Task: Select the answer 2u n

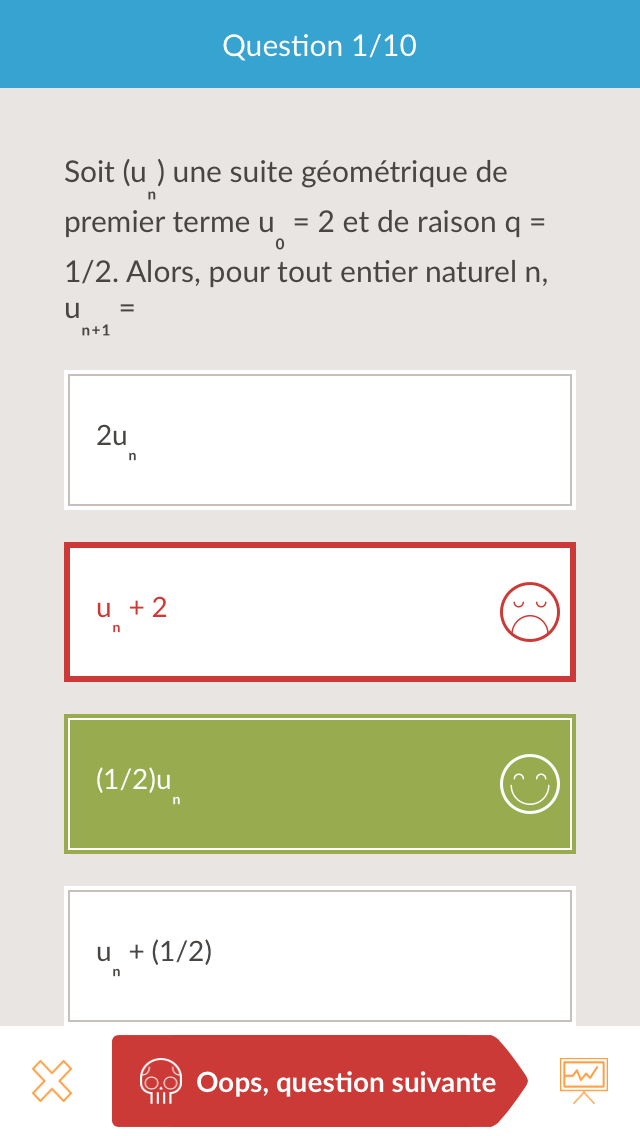Action: [320, 440]
